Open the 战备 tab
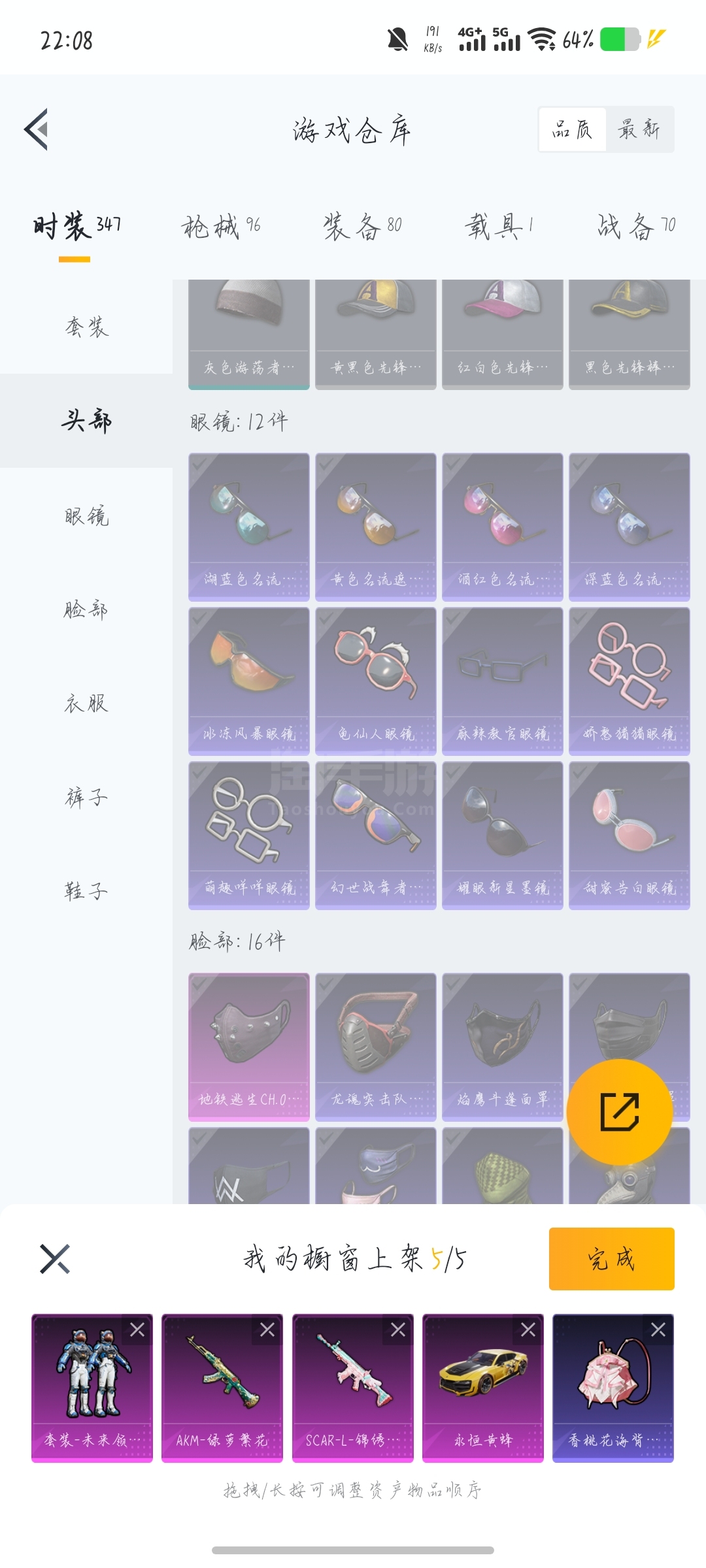 pos(636,227)
